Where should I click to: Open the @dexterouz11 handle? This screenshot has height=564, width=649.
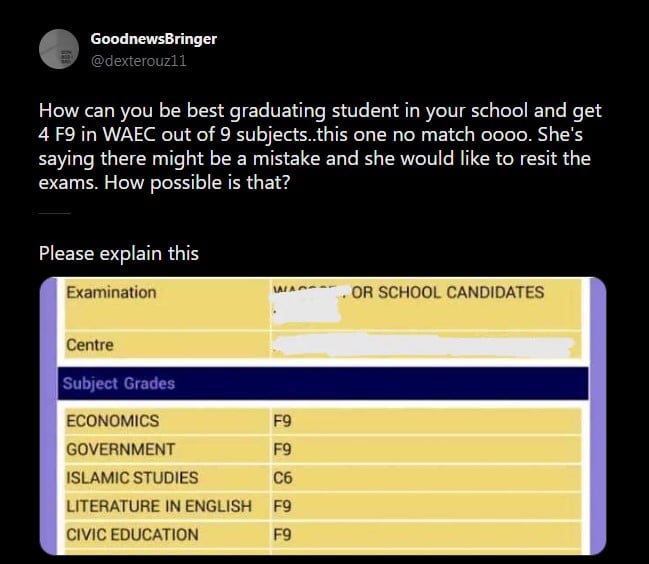tap(139, 61)
